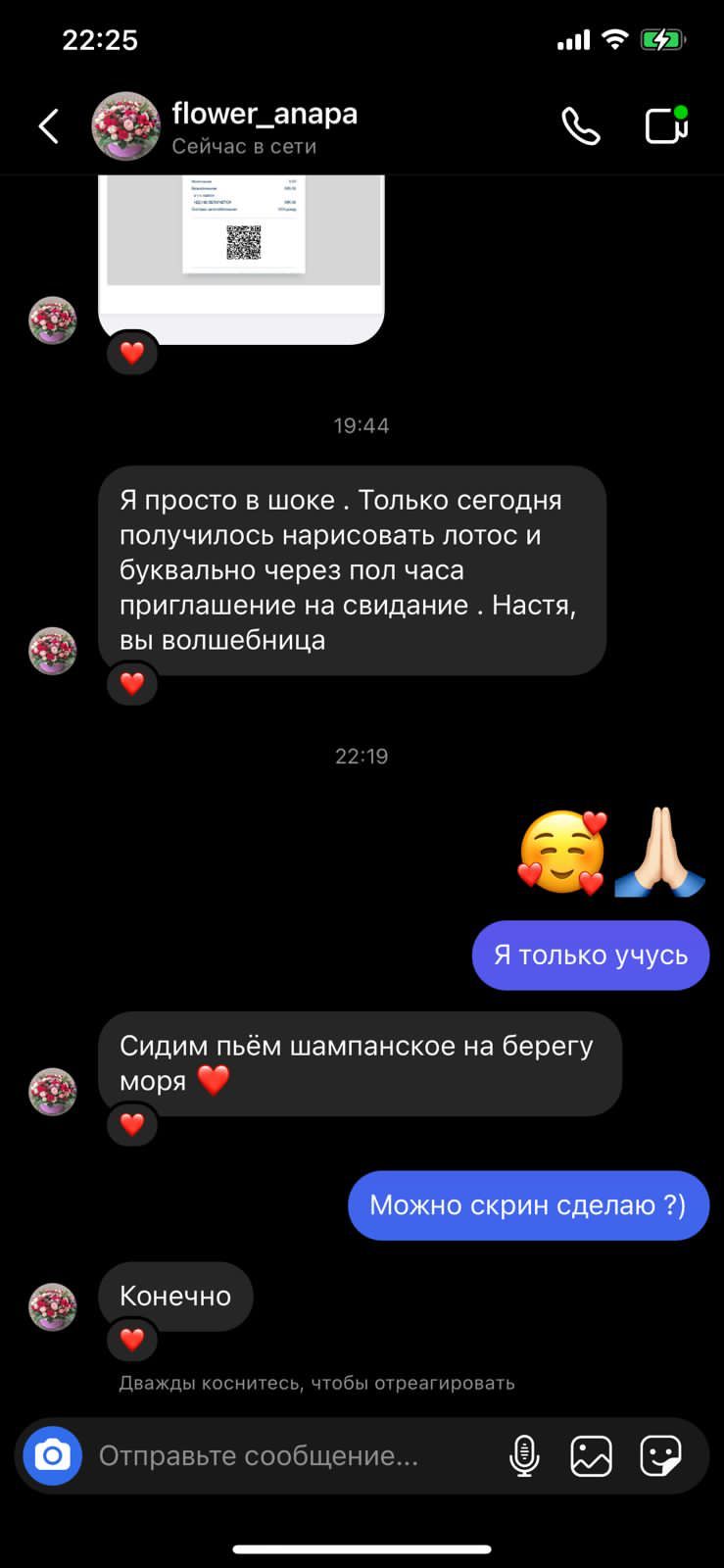Go back to the chat list
Image resolution: width=724 pixels, height=1568 pixels.
[x=49, y=126]
